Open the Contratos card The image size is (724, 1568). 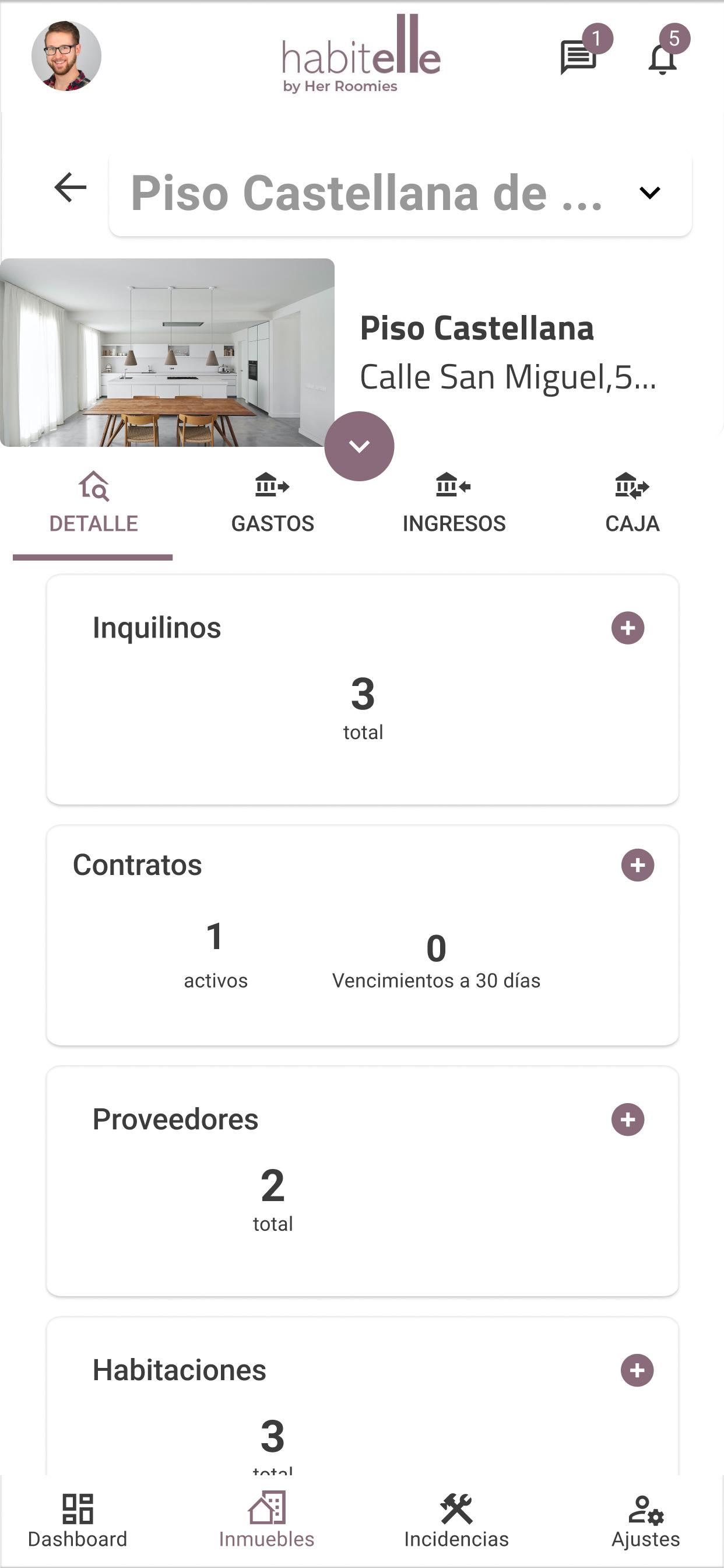click(x=363, y=935)
